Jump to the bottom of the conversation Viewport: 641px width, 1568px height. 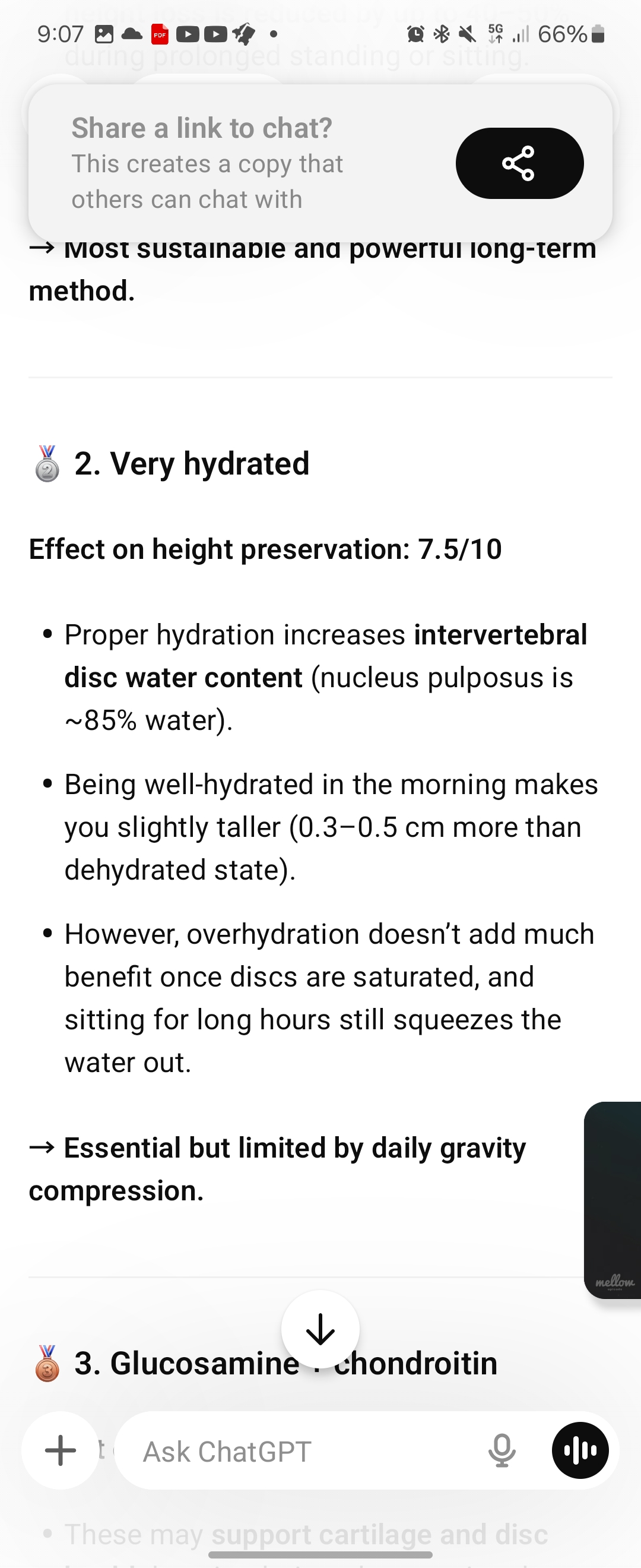click(320, 1329)
